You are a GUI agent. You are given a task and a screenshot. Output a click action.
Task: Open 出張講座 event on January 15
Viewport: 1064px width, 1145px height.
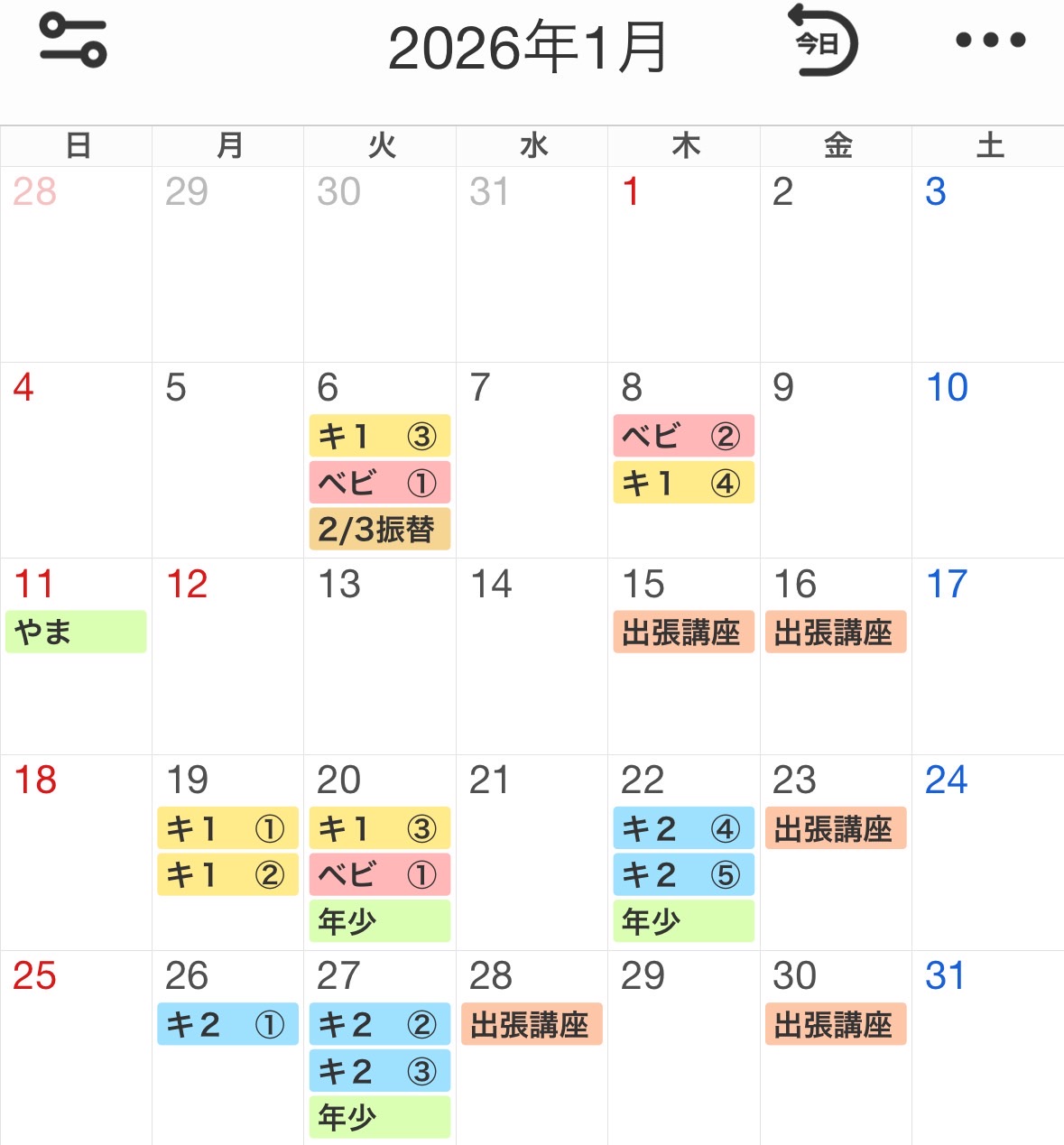click(x=683, y=633)
